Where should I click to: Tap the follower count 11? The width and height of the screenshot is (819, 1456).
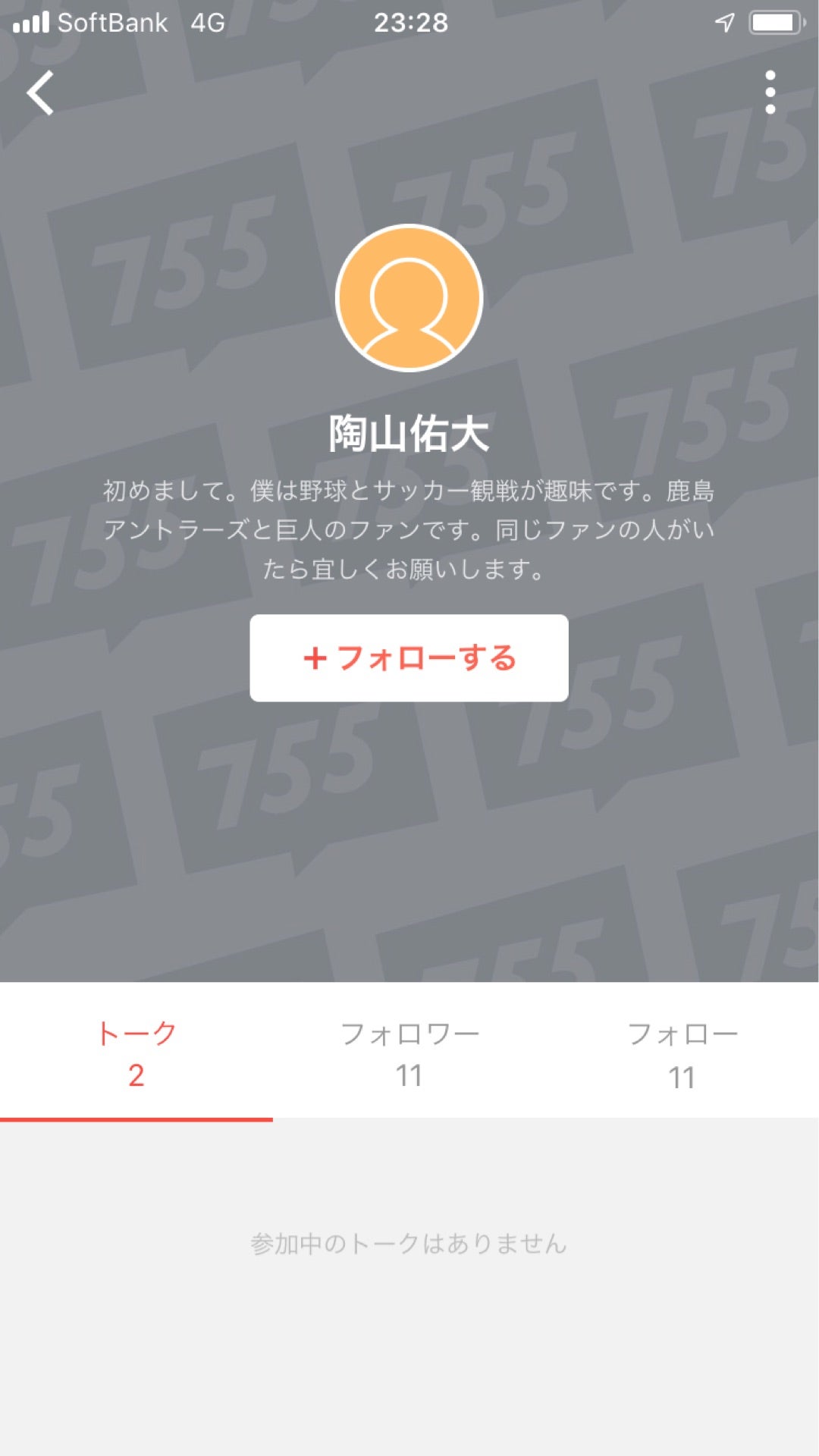[409, 1077]
